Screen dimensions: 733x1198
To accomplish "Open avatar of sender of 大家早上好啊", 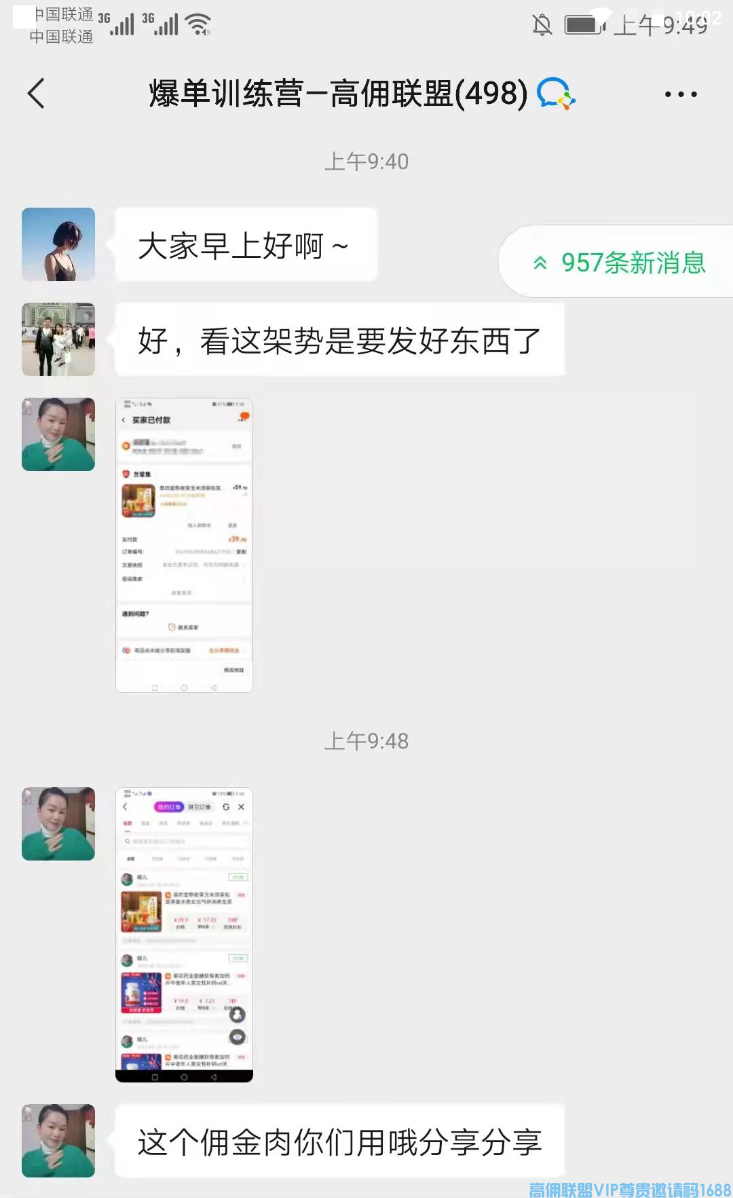I will pos(58,244).
